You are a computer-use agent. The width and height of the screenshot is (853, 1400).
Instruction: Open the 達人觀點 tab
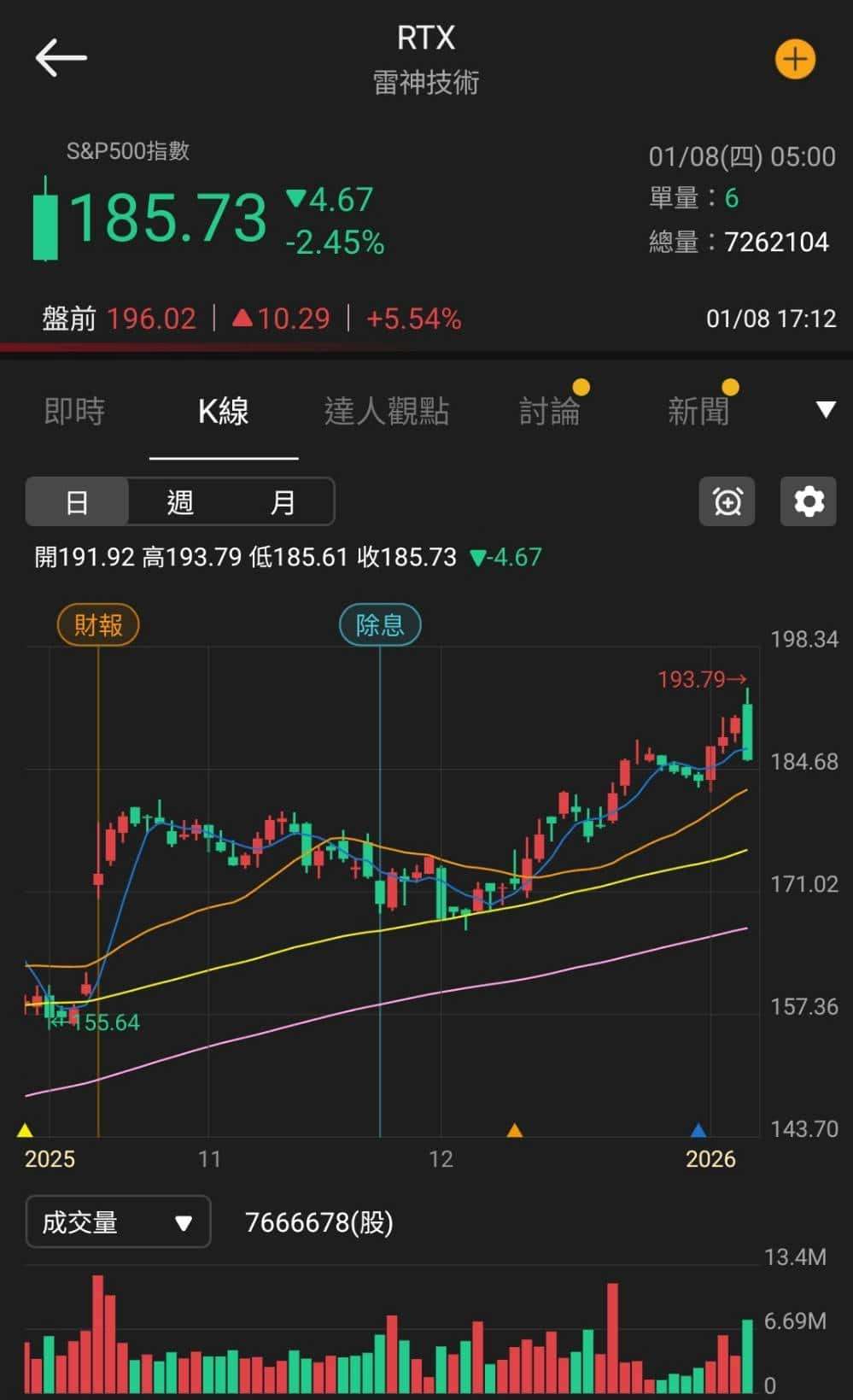(386, 411)
